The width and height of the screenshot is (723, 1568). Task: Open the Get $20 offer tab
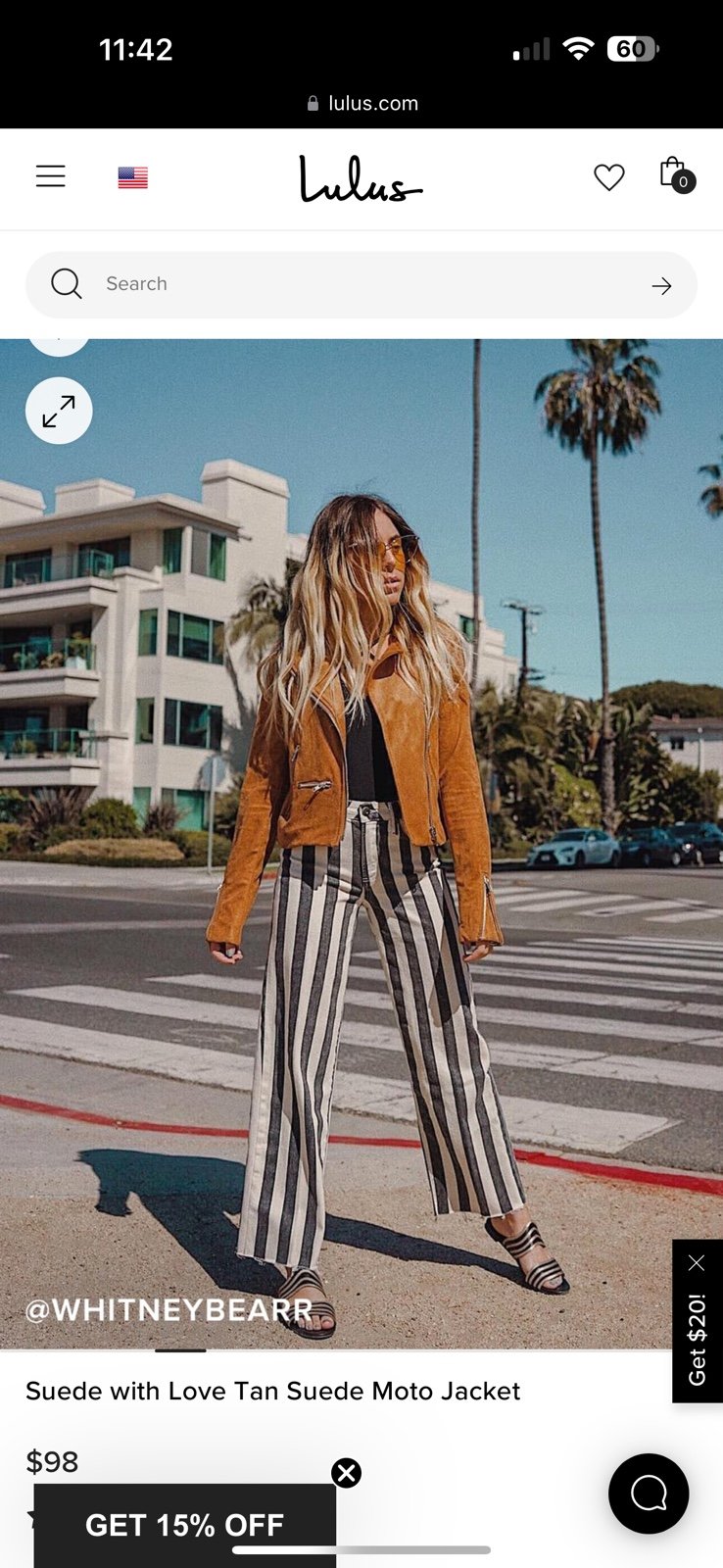tap(698, 1340)
